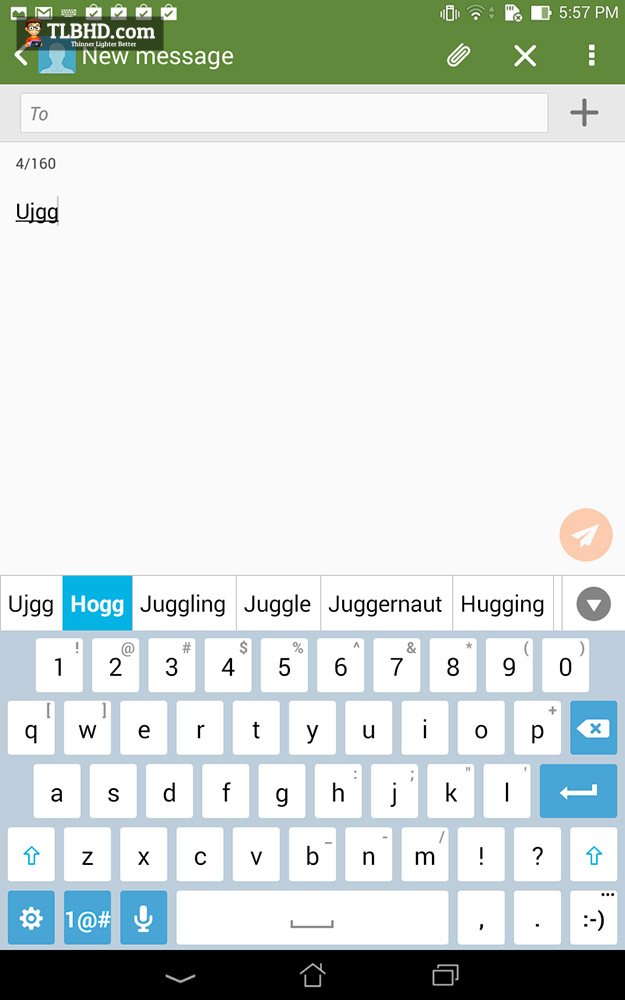Pick the Juggernaut suggestion
The width and height of the screenshot is (625, 1000).
point(385,603)
